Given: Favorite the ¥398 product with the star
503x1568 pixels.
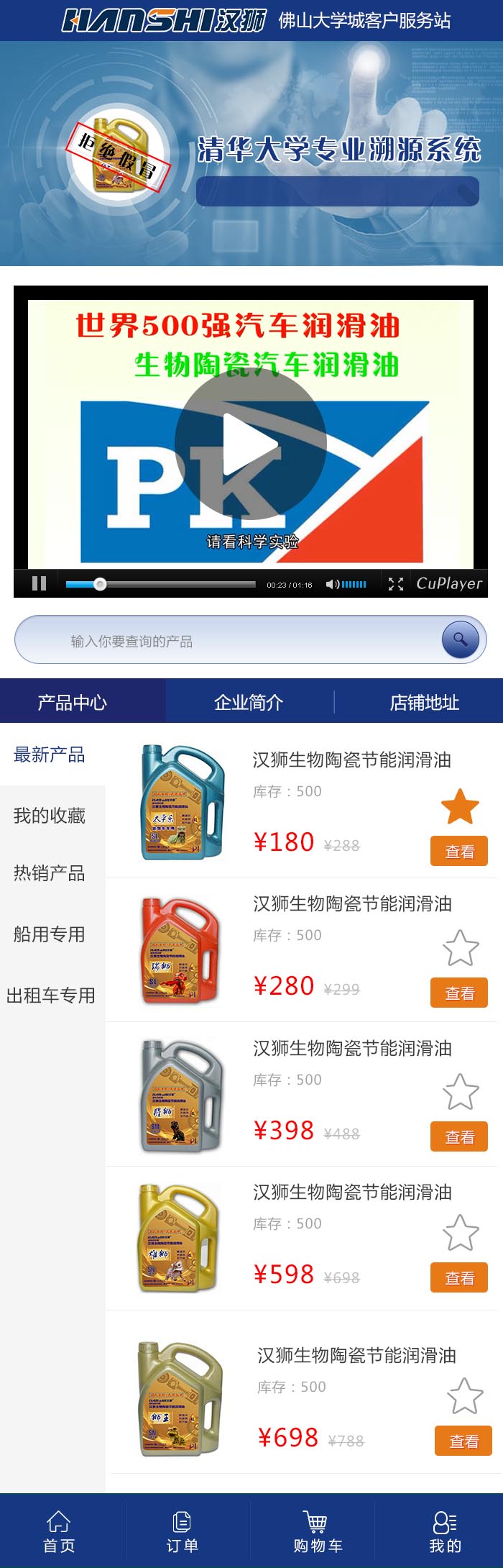Looking at the screenshot, I should pos(461,1092).
